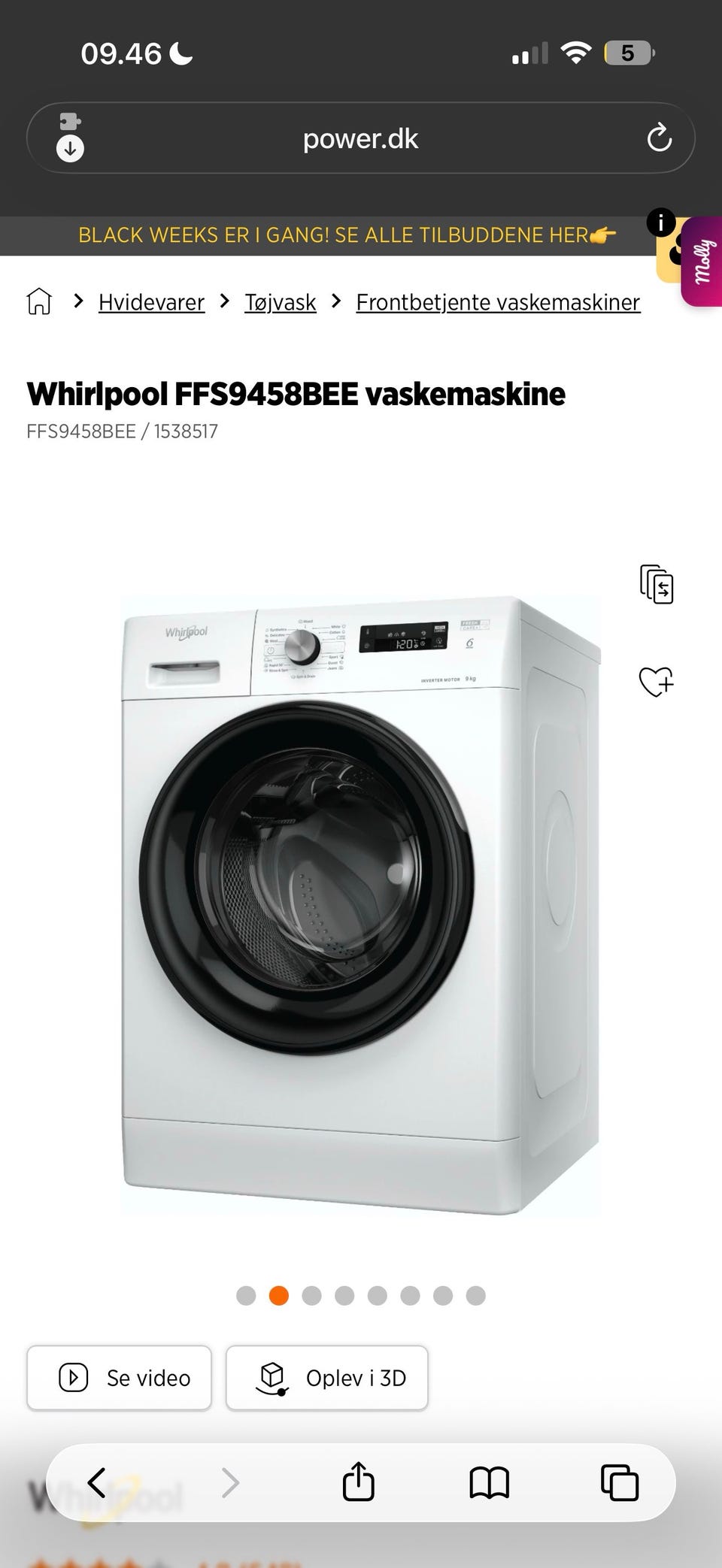Screen dimensions: 722x1568
Task: Open the Molly side tab
Action: coord(702,261)
